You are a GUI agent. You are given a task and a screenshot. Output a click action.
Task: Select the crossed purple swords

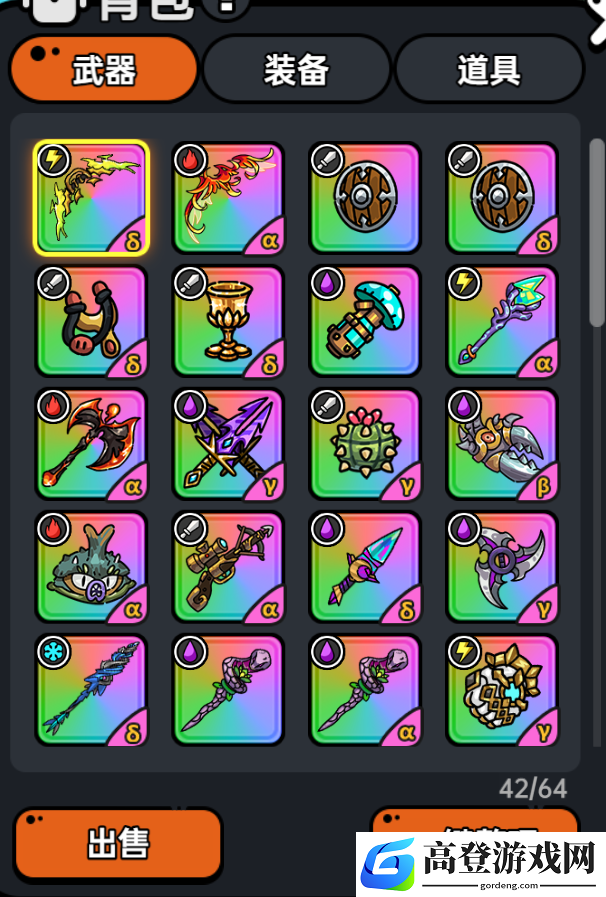coord(228,443)
